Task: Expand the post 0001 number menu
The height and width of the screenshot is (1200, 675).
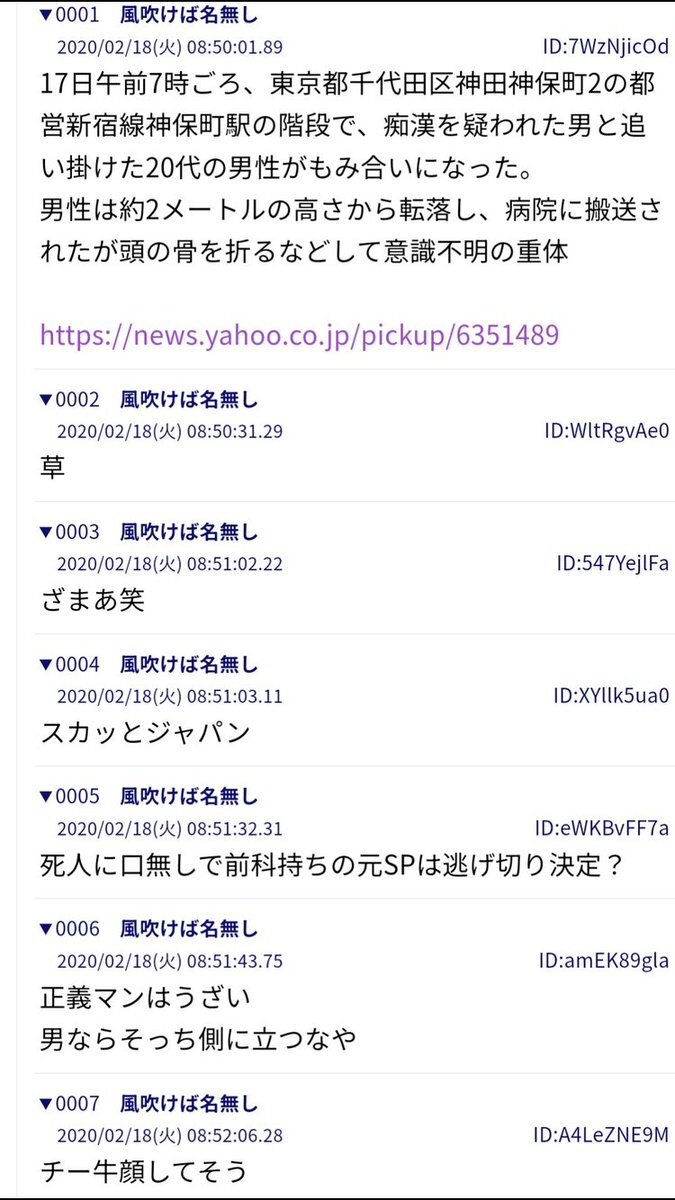Action: coord(69,15)
